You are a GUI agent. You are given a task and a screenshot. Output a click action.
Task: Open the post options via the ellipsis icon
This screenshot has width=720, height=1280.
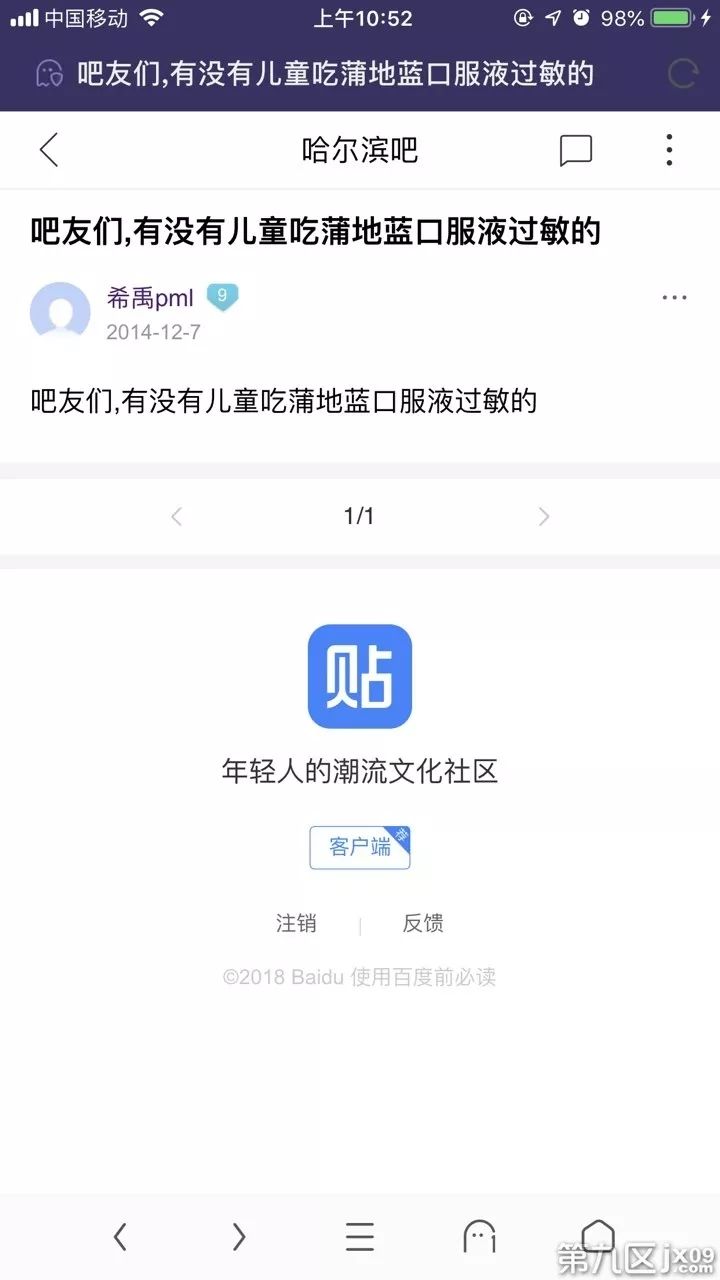pyautogui.click(x=675, y=297)
